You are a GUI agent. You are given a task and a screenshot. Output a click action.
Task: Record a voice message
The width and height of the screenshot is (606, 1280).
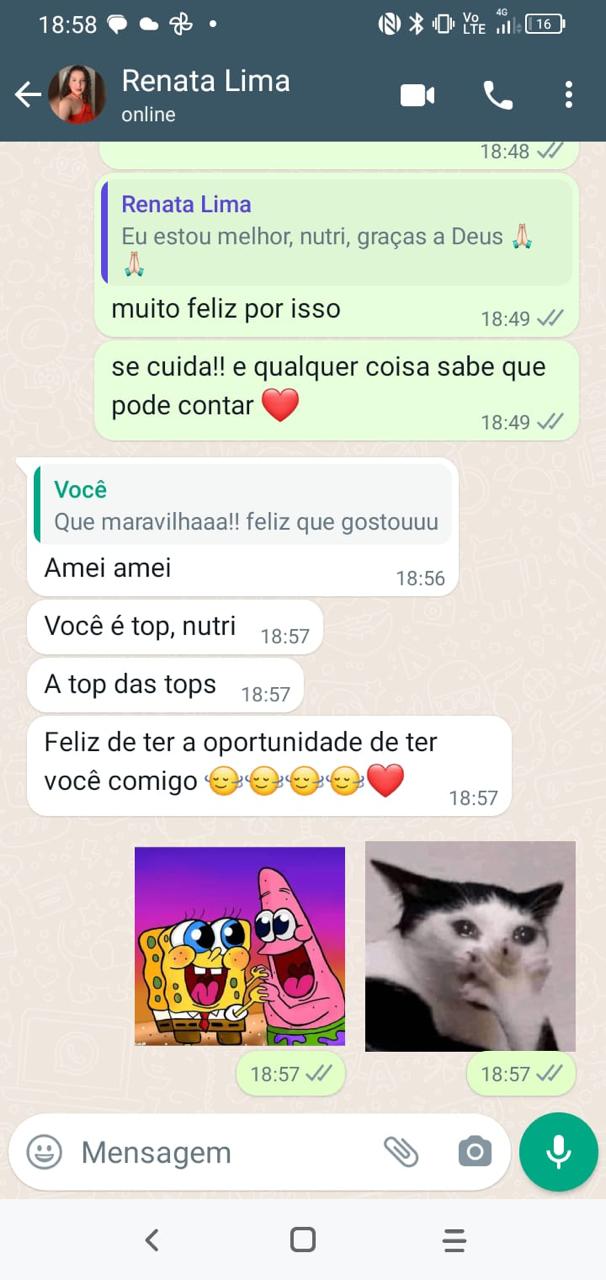coord(558,1152)
